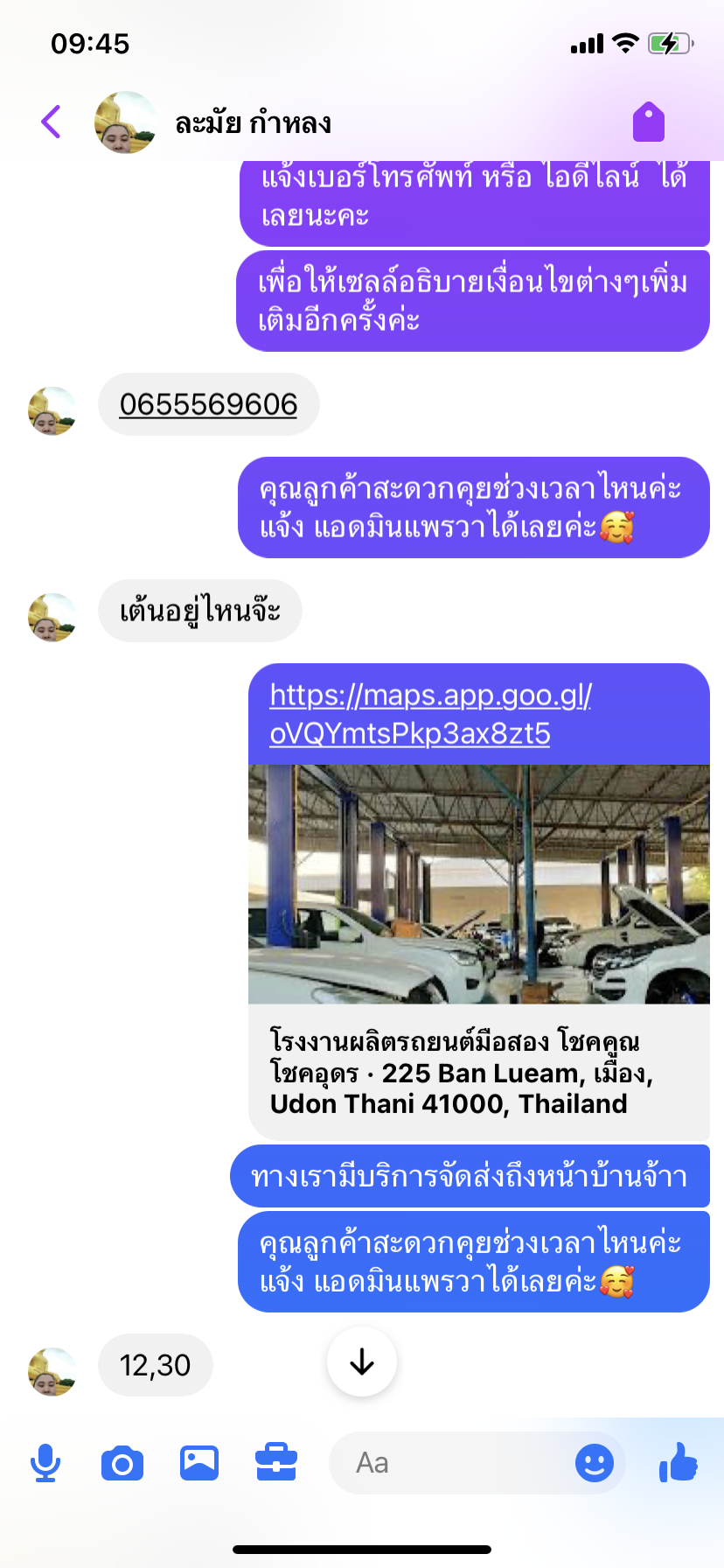Open the purple label tag icon

point(649,122)
